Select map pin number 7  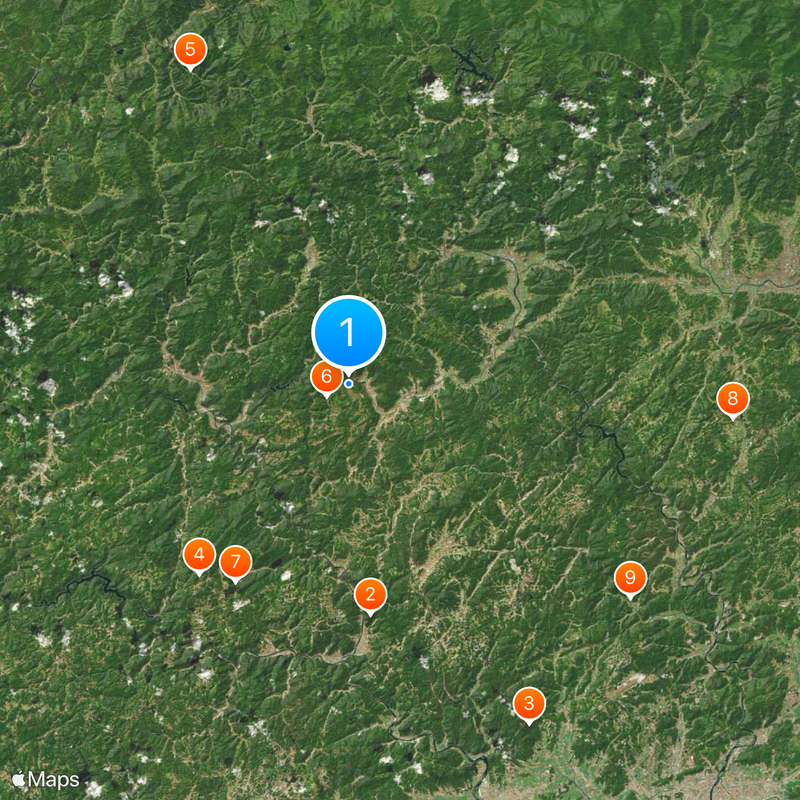pyautogui.click(x=235, y=562)
